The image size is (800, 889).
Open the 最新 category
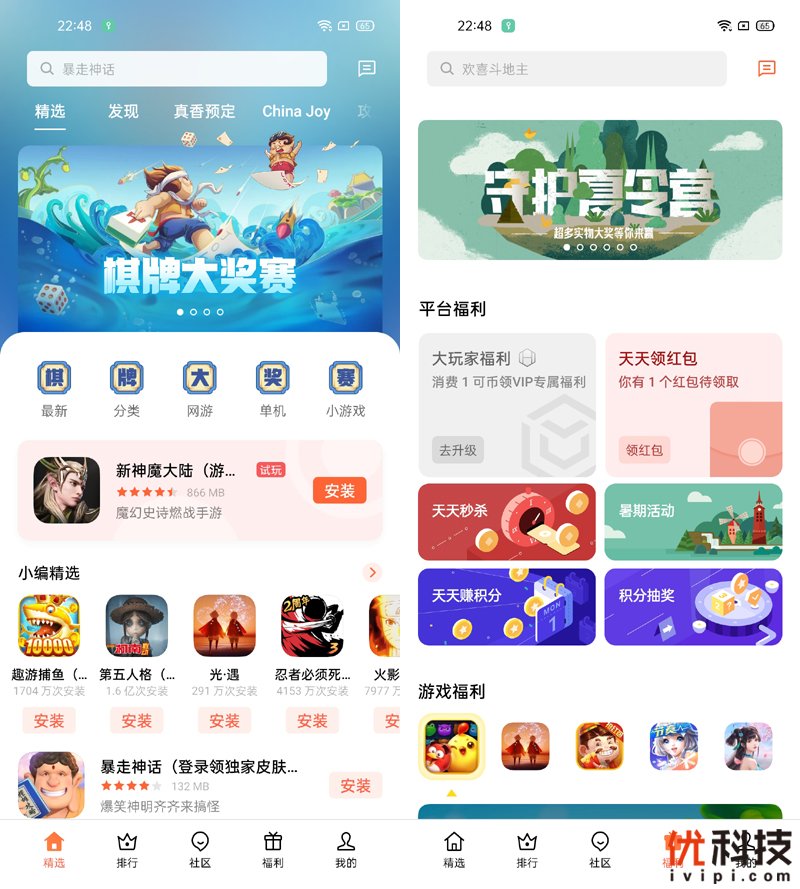pos(54,388)
